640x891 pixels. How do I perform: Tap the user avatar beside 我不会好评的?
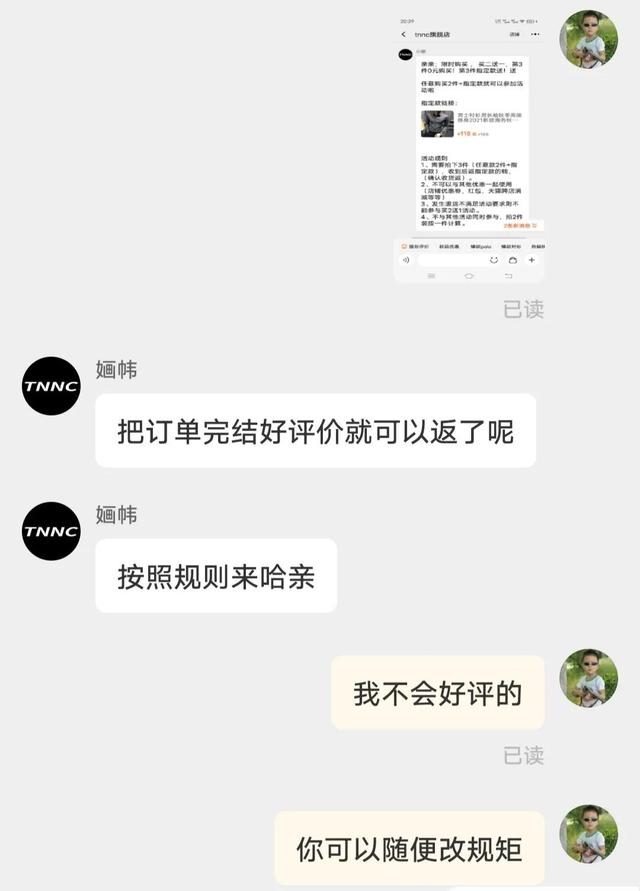(588, 678)
